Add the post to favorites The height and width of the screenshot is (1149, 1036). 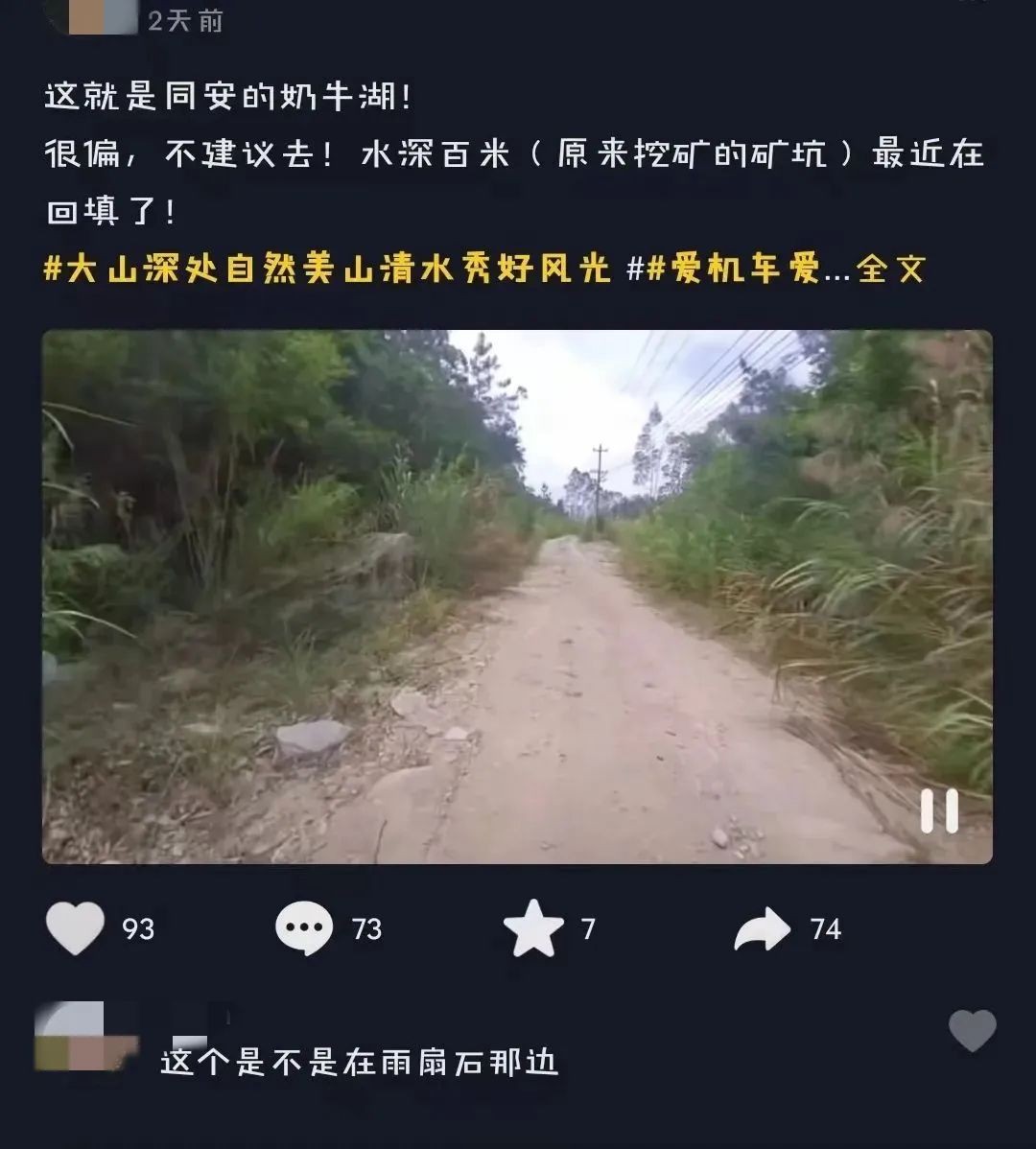533,928
